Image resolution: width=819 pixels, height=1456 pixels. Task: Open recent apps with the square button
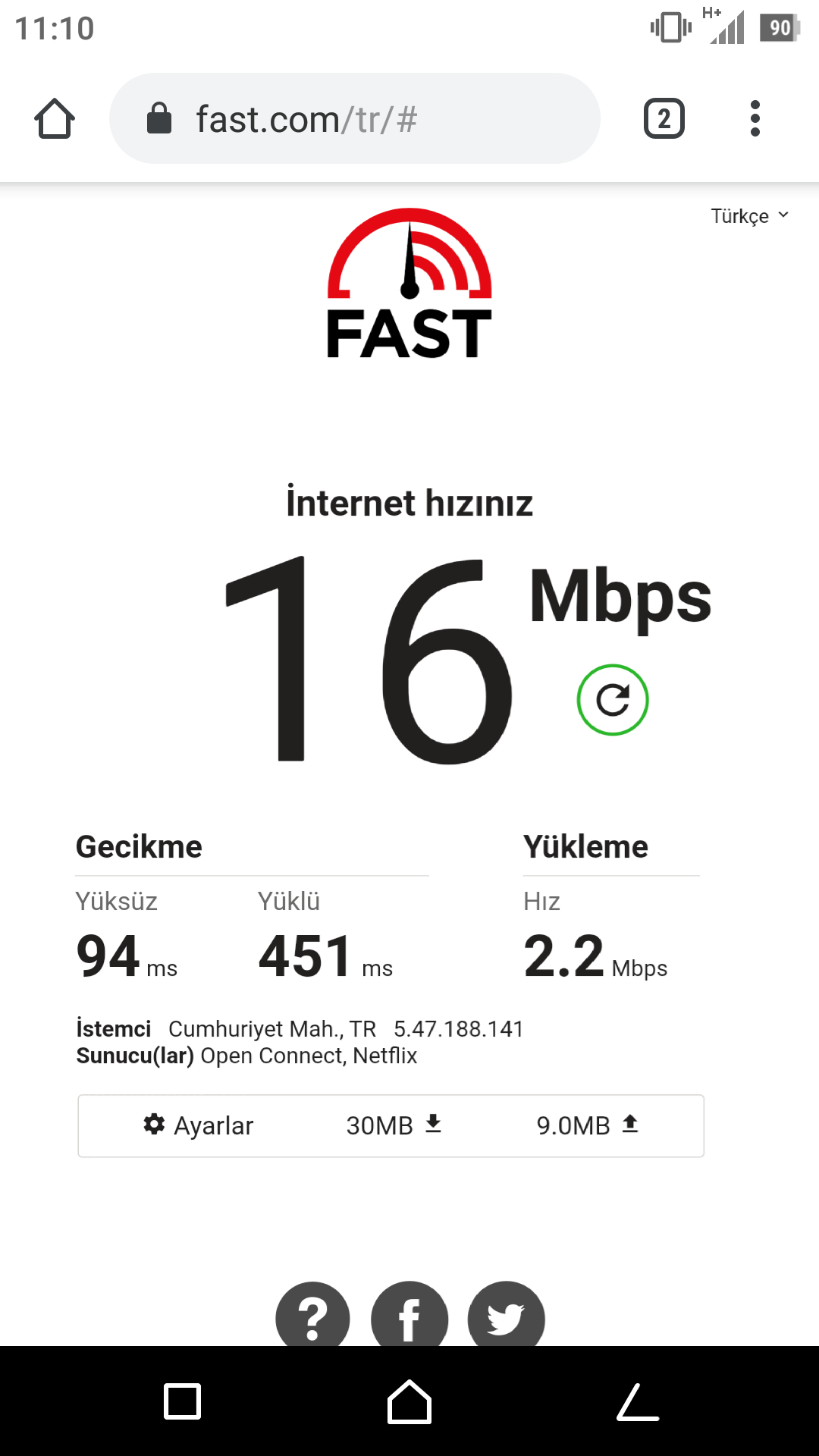[182, 1401]
